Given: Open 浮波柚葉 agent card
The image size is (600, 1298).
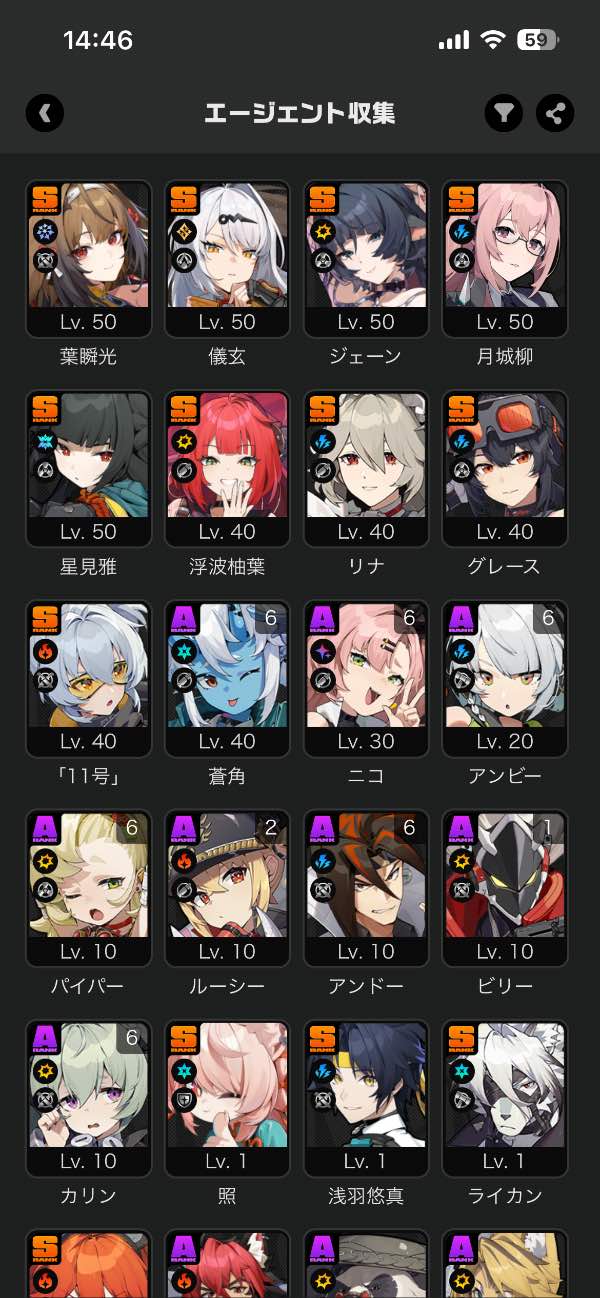Looking at the screenshot, I should (x=227, y=468).
